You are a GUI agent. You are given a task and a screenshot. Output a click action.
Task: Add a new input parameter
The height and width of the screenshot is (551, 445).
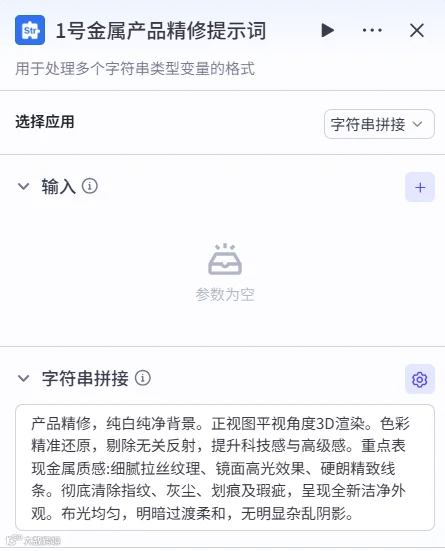420,187
